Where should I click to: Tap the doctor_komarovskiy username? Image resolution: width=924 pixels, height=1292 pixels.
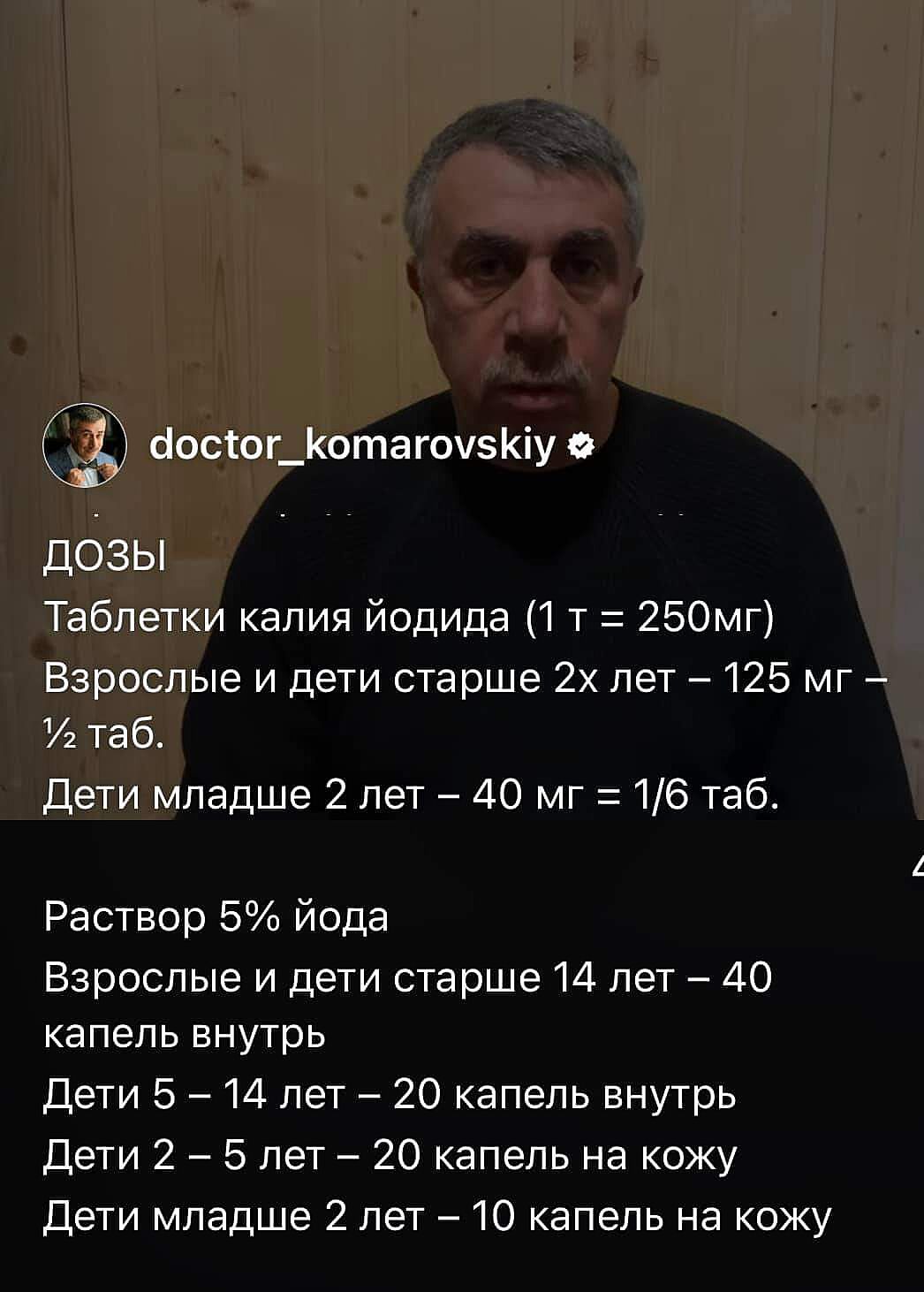[x=353, y=447]
